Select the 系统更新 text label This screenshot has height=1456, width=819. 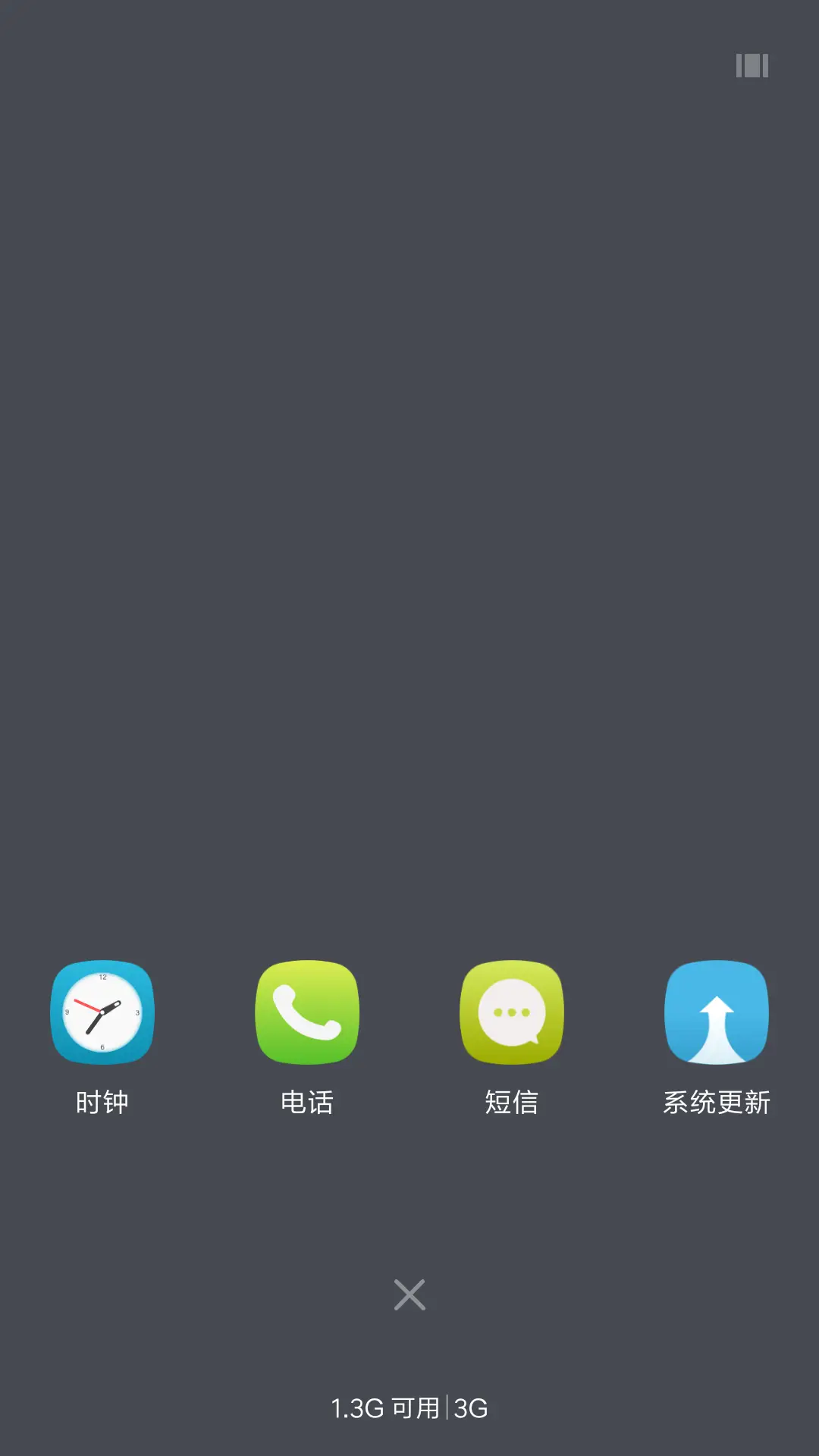[717, 1103]
